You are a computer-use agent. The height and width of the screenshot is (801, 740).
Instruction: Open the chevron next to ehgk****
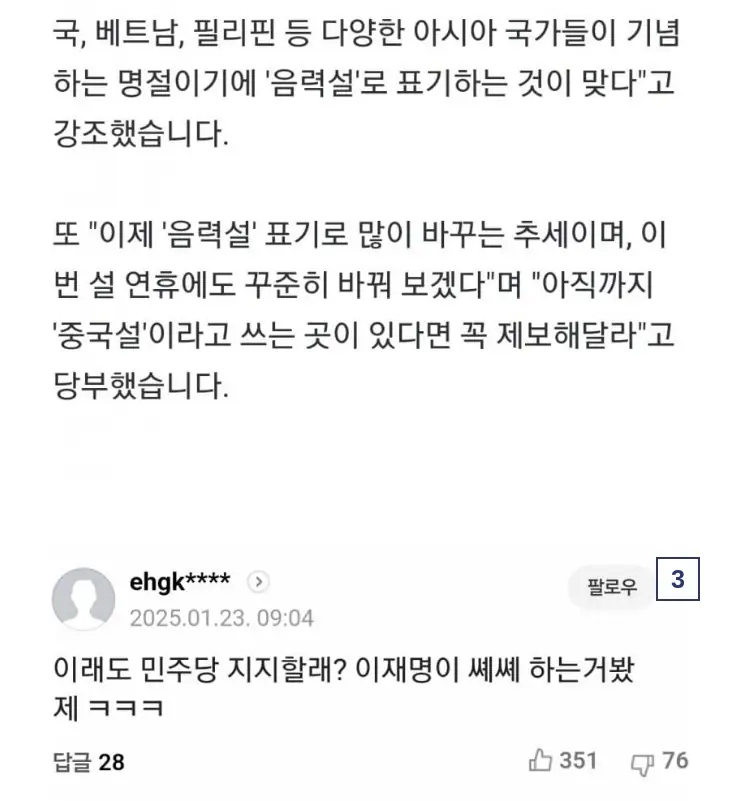(x=259, y=581)
